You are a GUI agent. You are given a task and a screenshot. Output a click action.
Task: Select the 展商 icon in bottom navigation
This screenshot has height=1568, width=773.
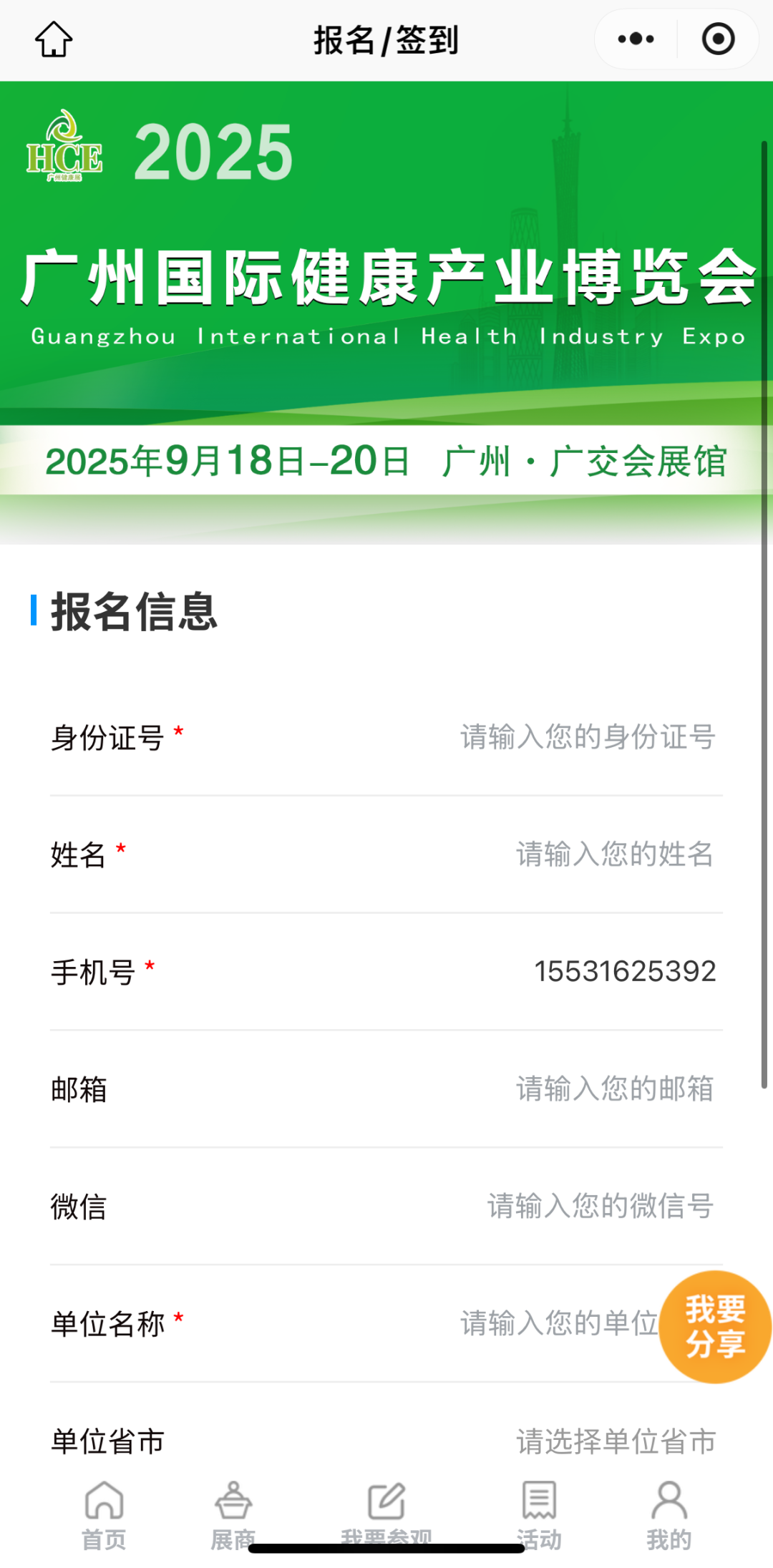click(233, 1506)
